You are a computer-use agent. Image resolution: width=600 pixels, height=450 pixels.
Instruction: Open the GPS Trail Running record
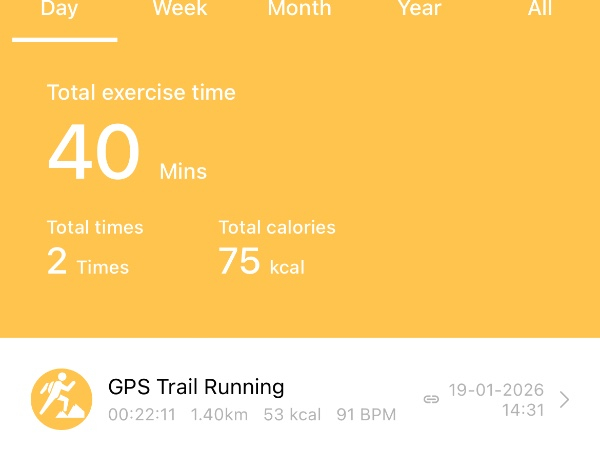pos(300,399)
